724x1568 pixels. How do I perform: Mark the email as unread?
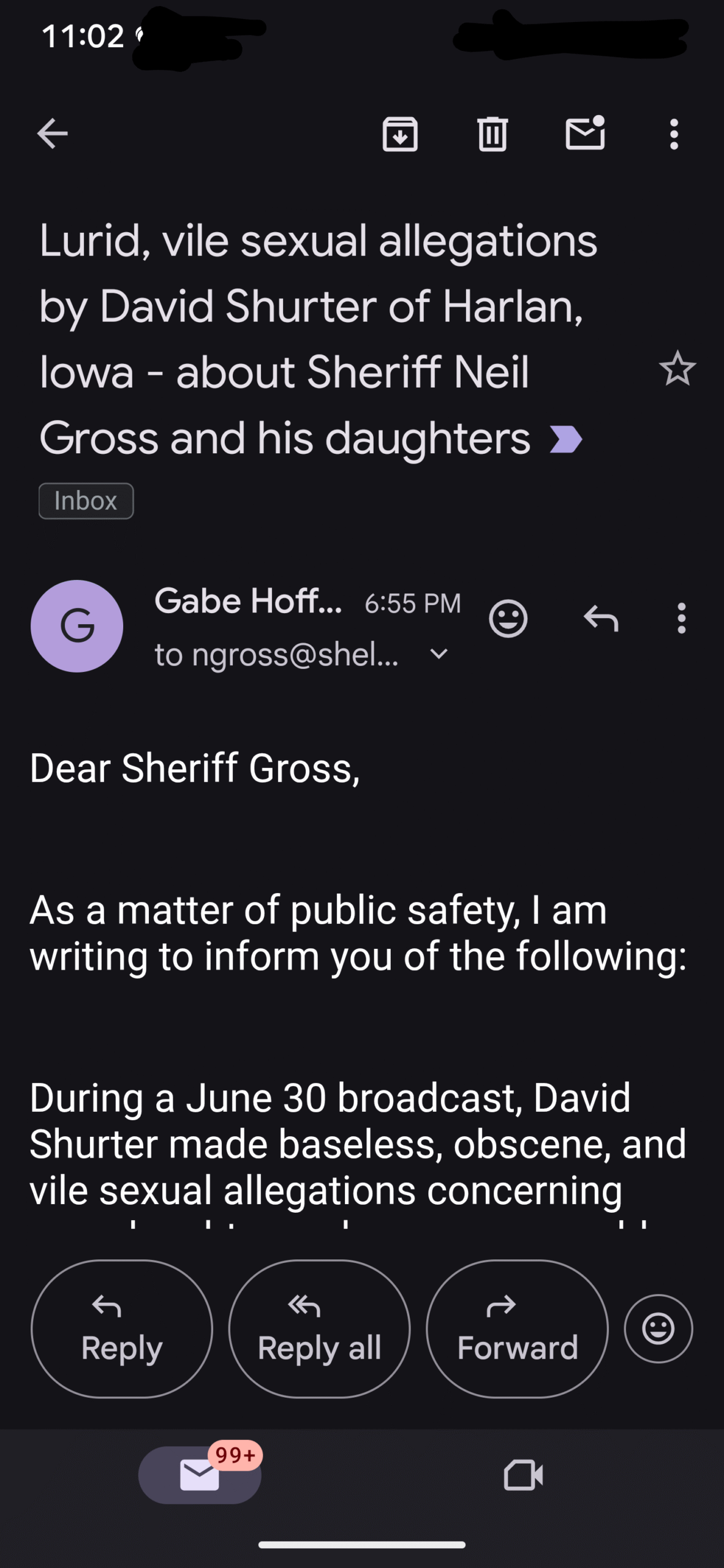585,132
